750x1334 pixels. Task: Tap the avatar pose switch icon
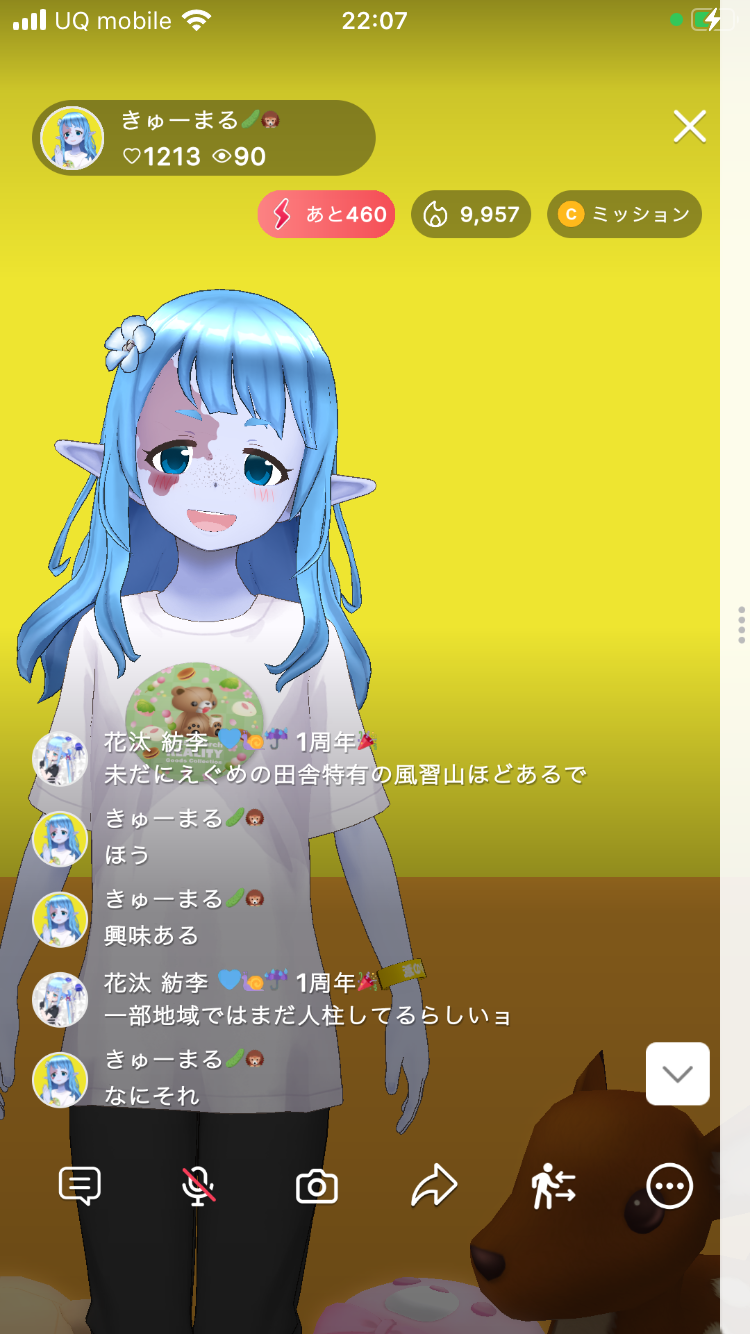(x=553, y=1186)
